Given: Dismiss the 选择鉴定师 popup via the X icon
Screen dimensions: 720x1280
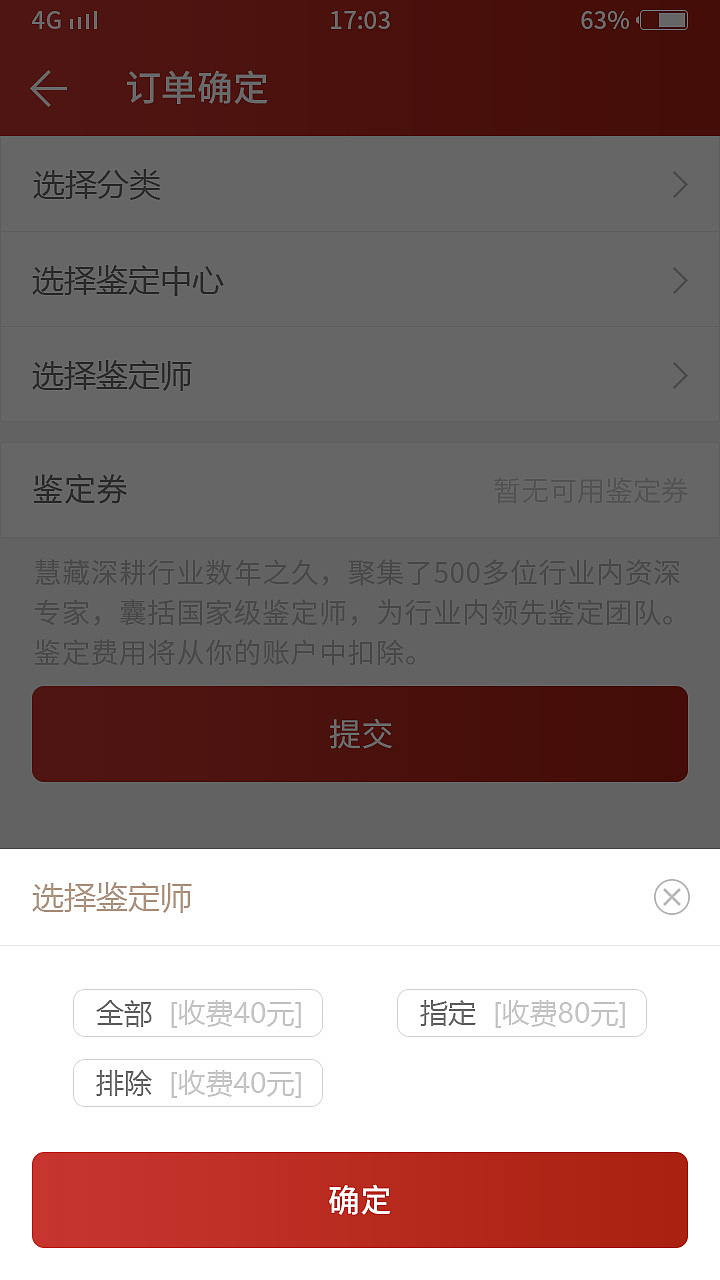Looking at the screenshot, I should (x=671, y=897).
